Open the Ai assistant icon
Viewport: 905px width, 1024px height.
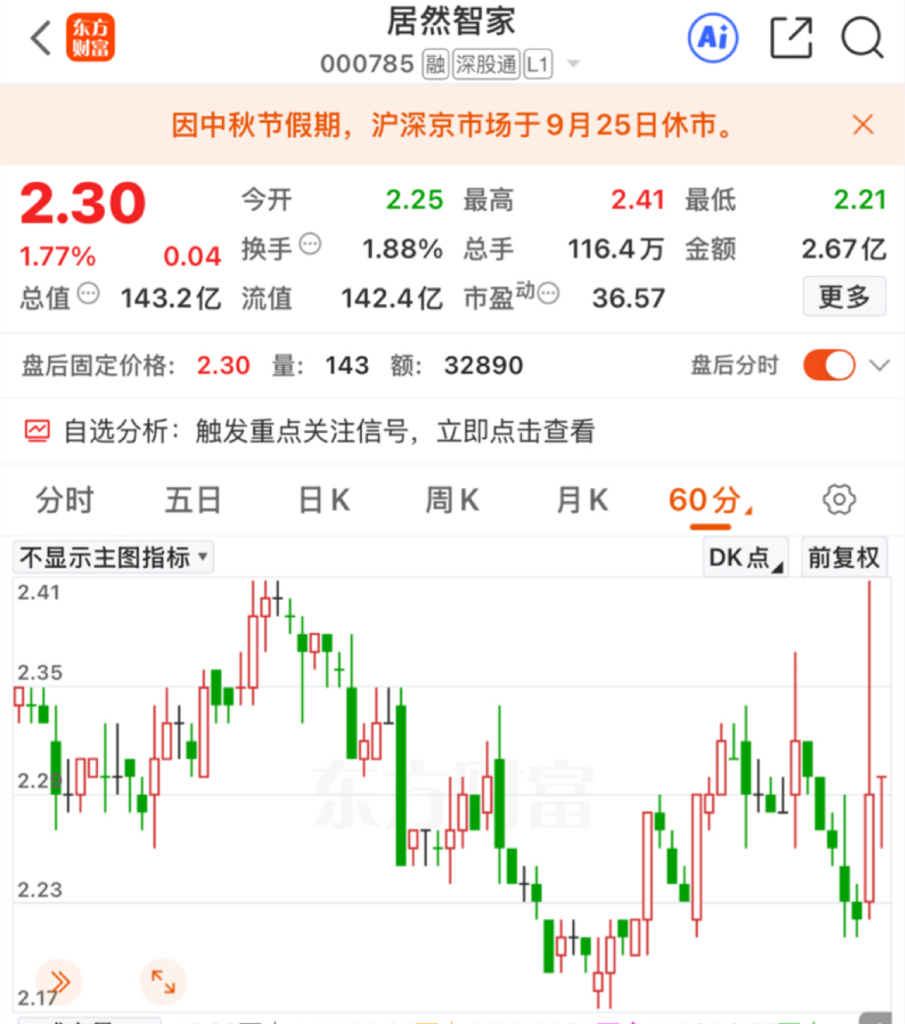(712, 38)
